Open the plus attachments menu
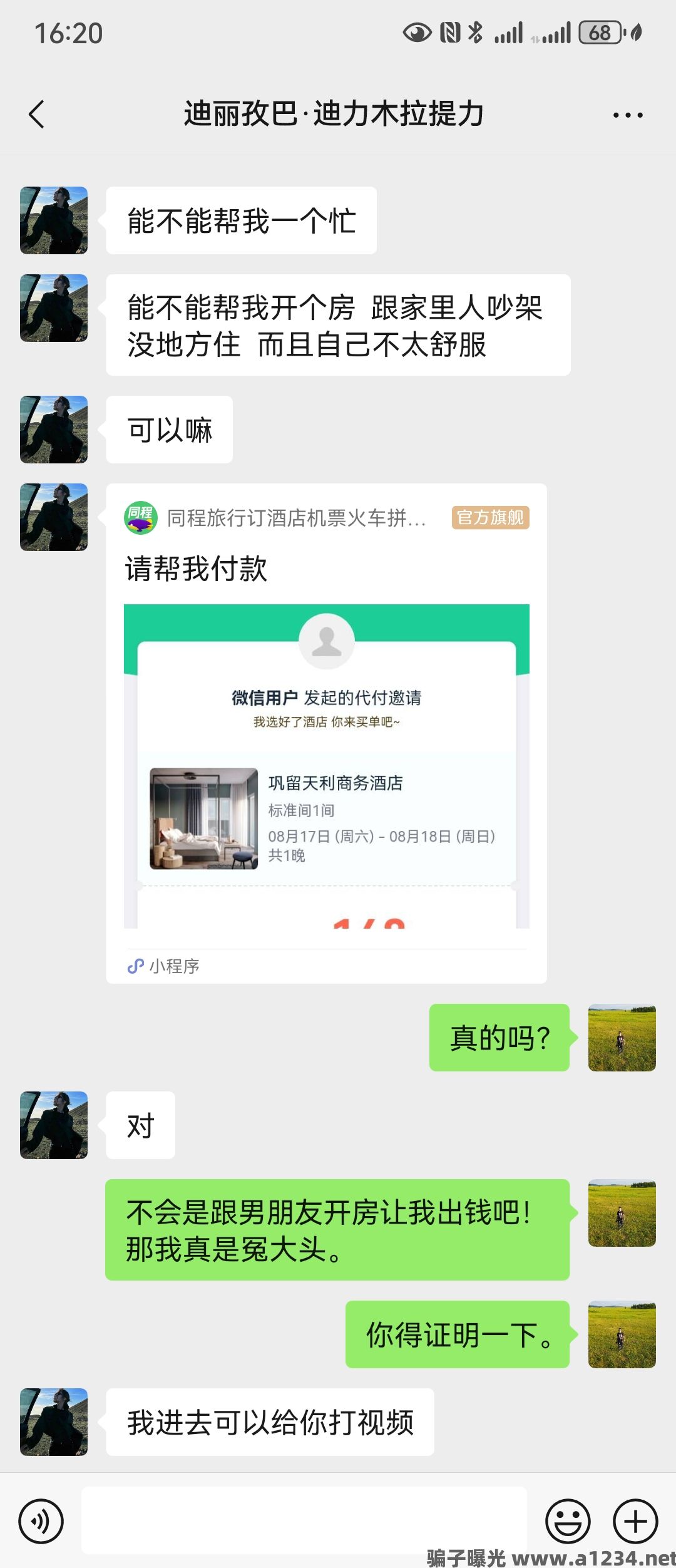This screenshot has height=1568, width=676. (x=635, y=1521)
